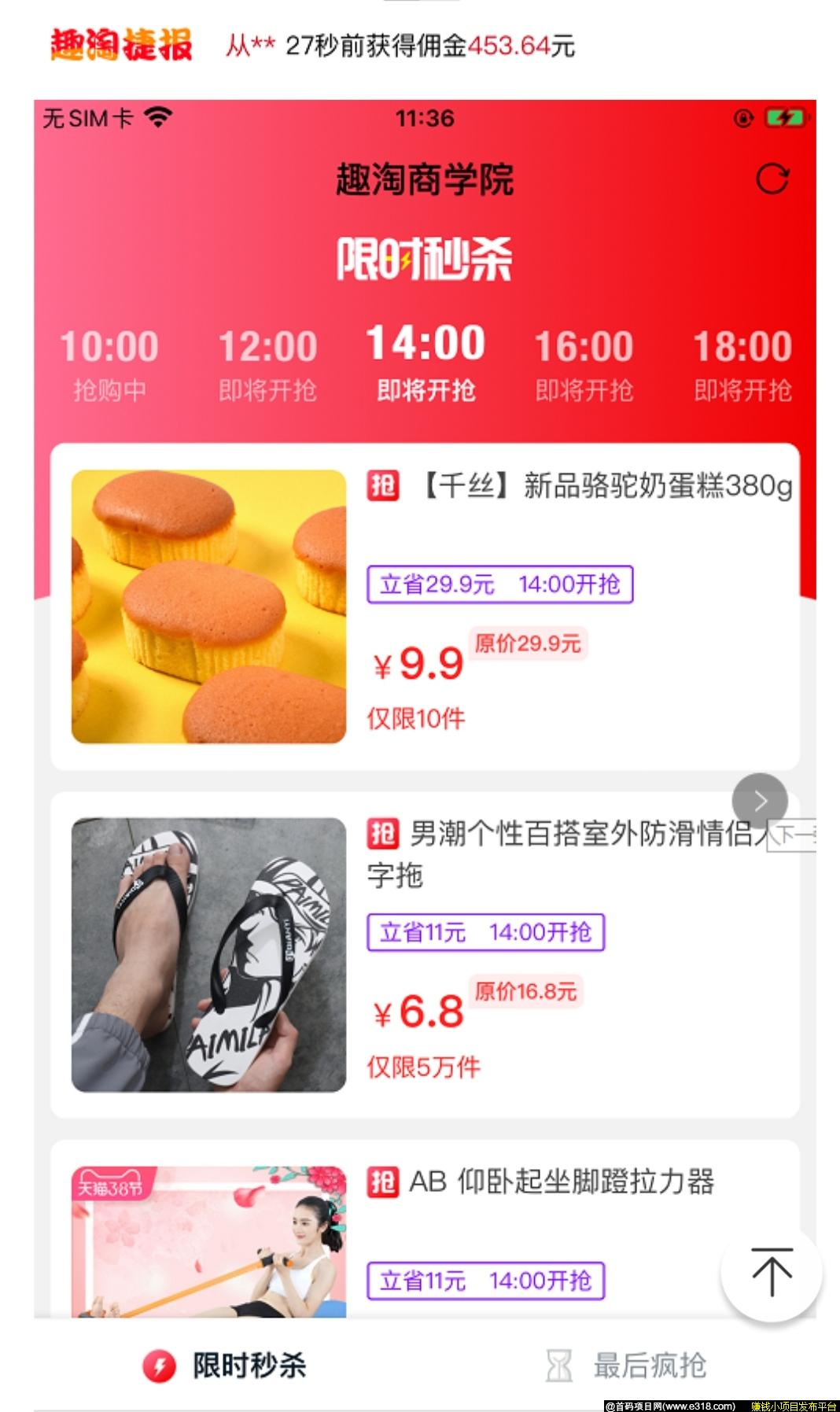
Task: Tap the grey next arrow button
Action: (x=760, y=802)
